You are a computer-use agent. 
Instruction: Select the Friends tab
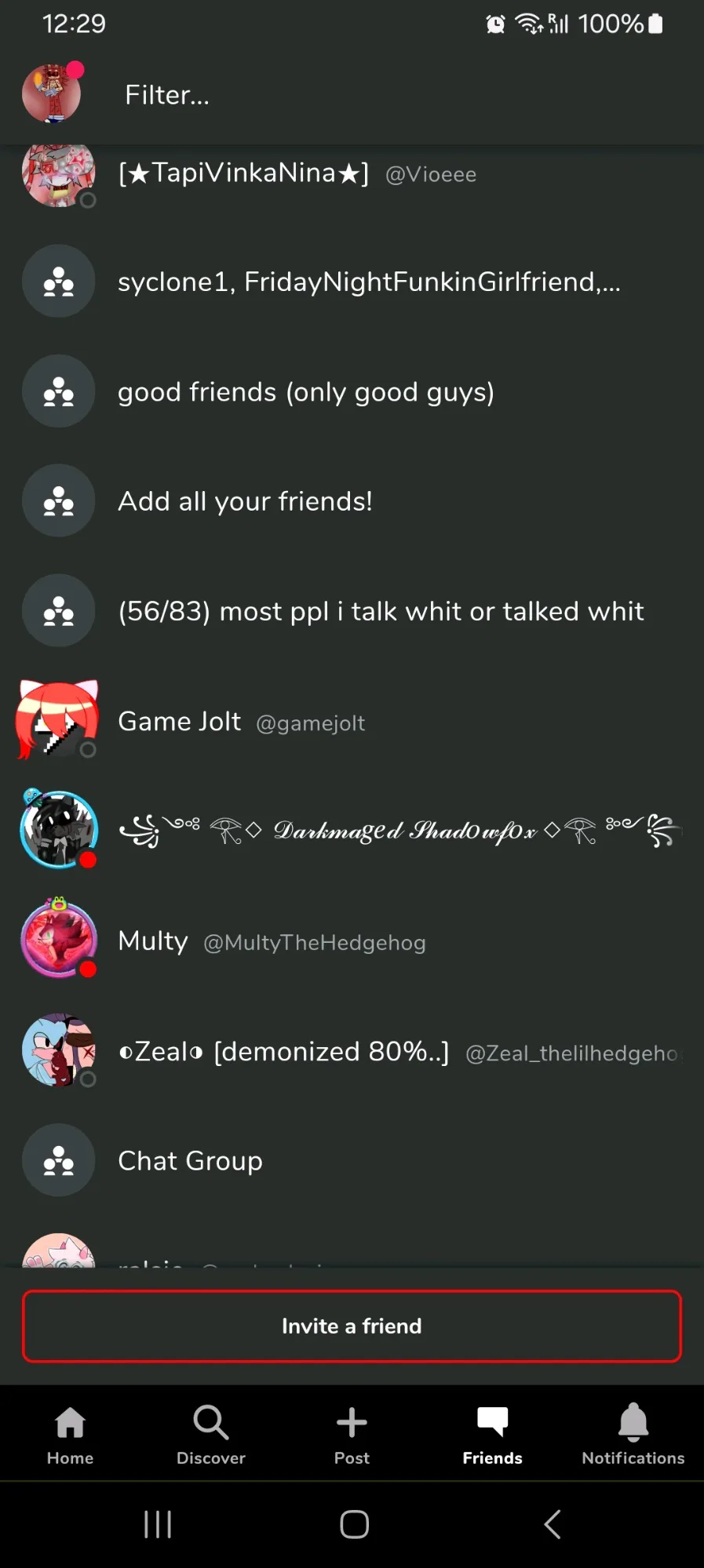[492, 1435]
